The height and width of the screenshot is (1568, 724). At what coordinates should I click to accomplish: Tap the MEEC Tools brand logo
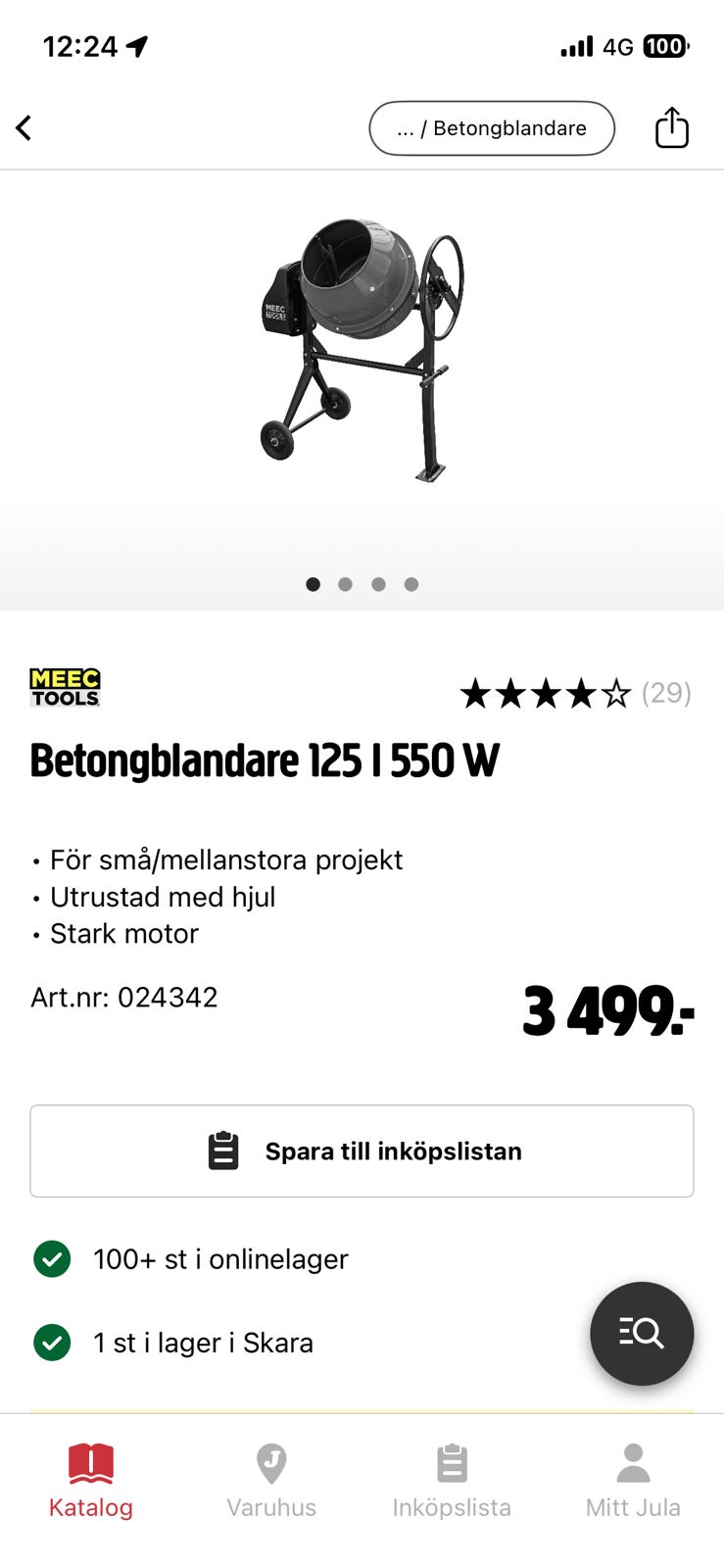point(64,687)
